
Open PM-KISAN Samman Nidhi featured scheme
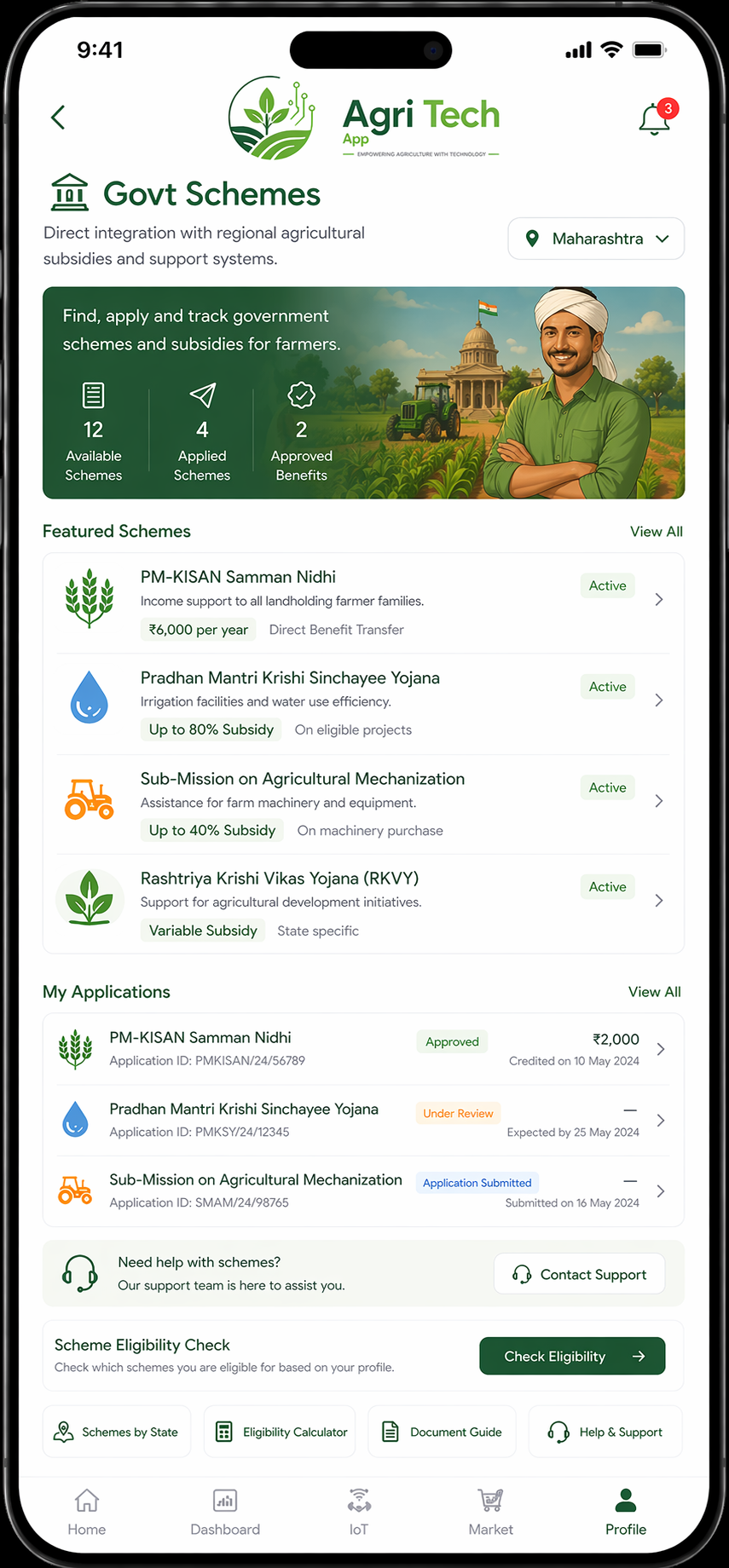point(362,602)
